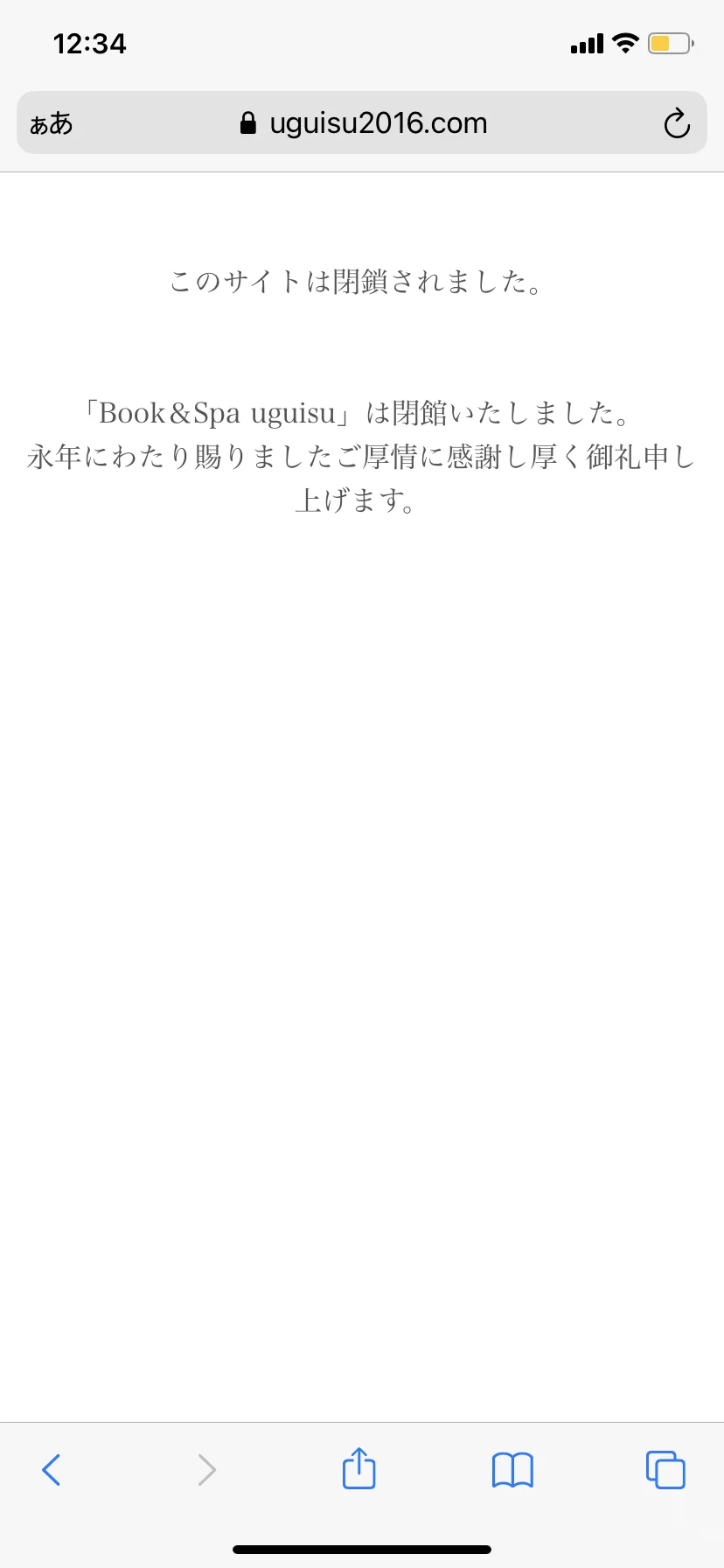Show all open tabs
The width and height of the screenshot is (724, 1568).
(665, 1469)
